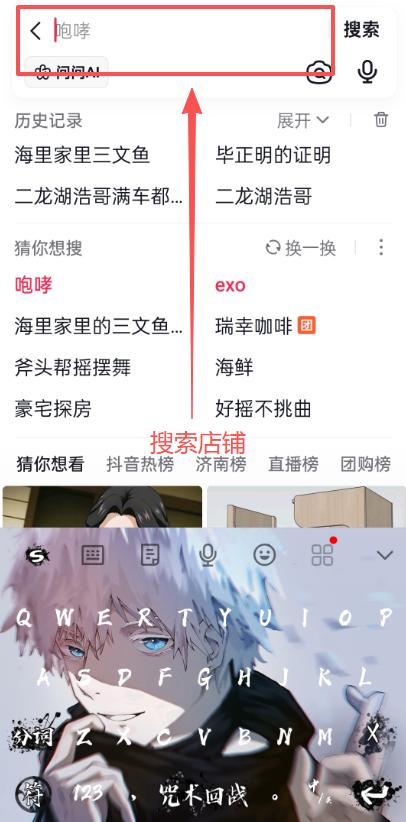Screen dimensions: 406x822
Task: Open voice search with the microphone icon
Action: pos(367,72)
